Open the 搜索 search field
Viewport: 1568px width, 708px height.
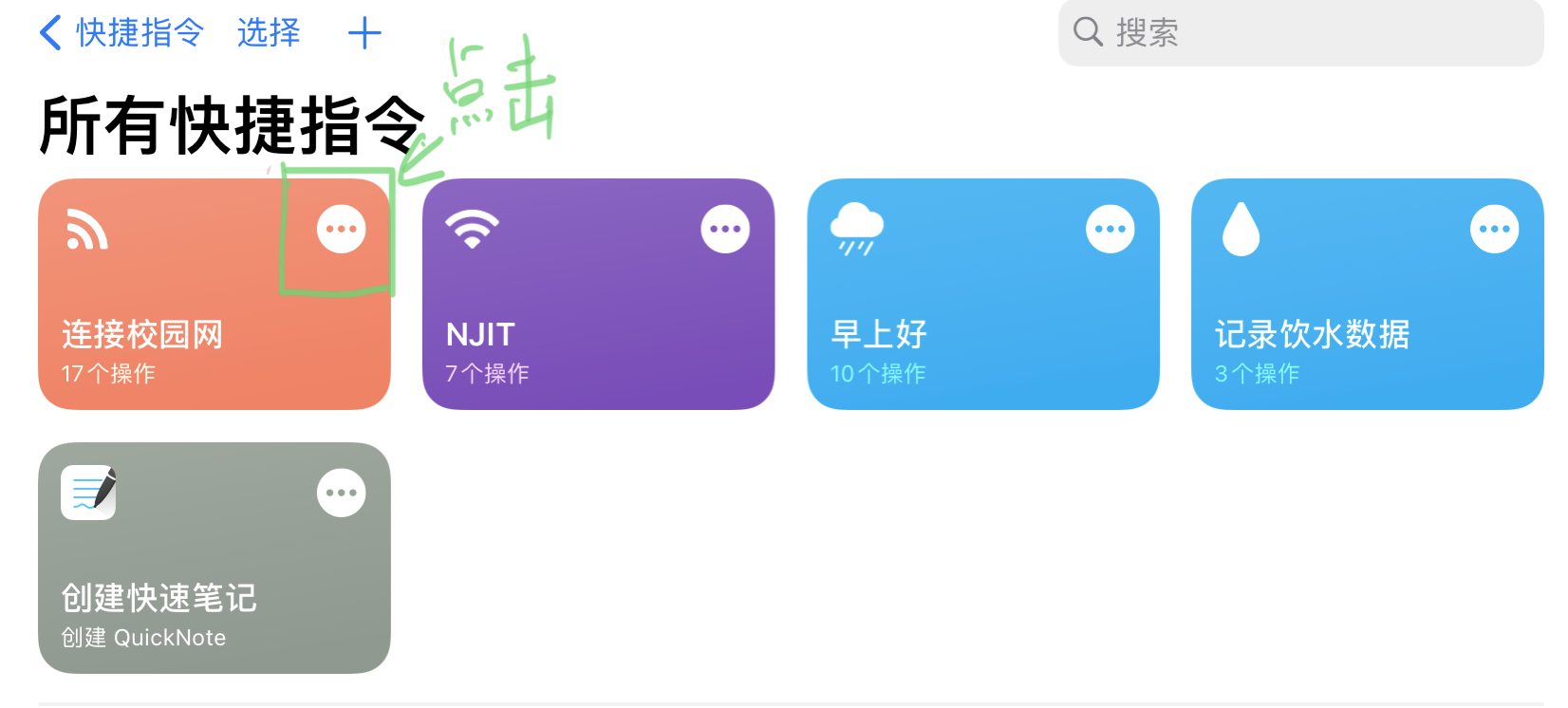[x=1300, y=33]
